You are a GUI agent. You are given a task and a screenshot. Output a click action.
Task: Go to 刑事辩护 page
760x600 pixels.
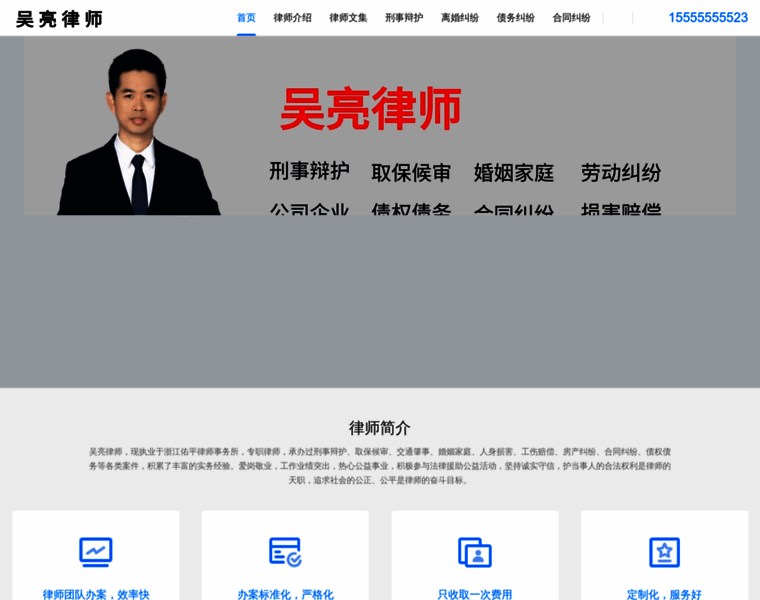click(404, 18)
